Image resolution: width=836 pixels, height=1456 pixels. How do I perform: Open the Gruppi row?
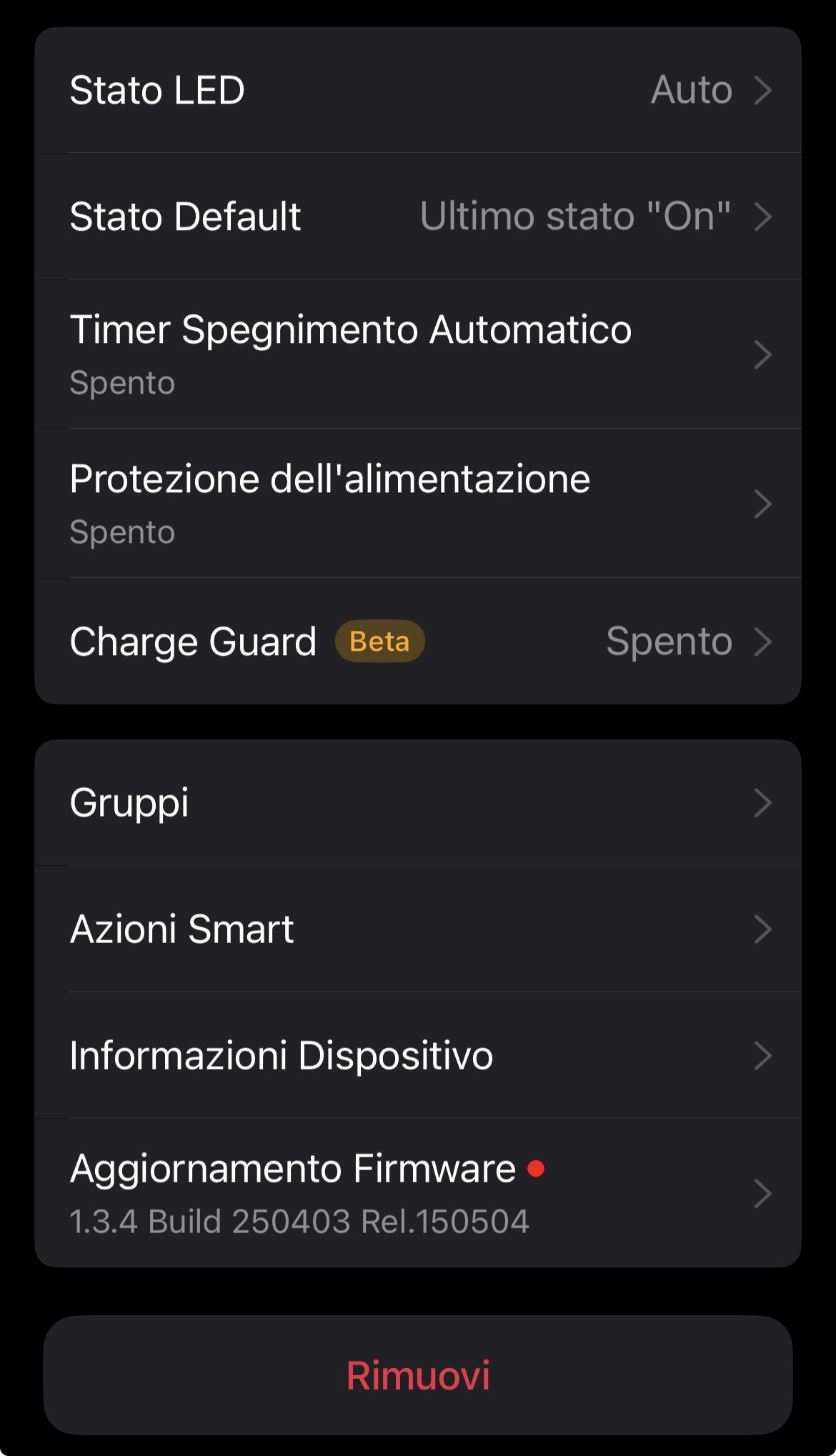click(x=418, y=802)
